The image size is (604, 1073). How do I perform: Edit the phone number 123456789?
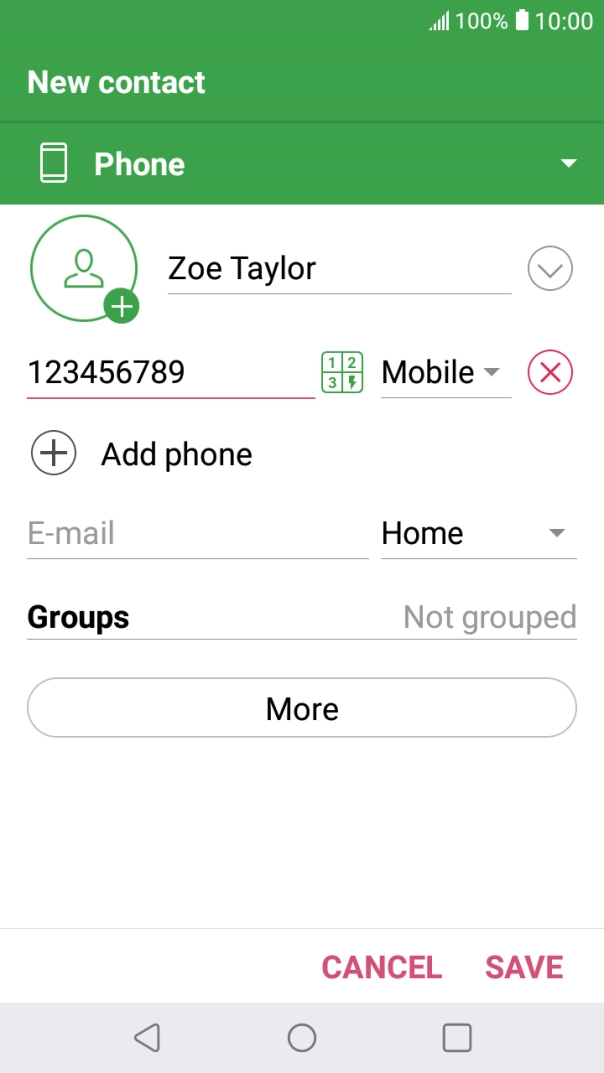click(170, 373)
